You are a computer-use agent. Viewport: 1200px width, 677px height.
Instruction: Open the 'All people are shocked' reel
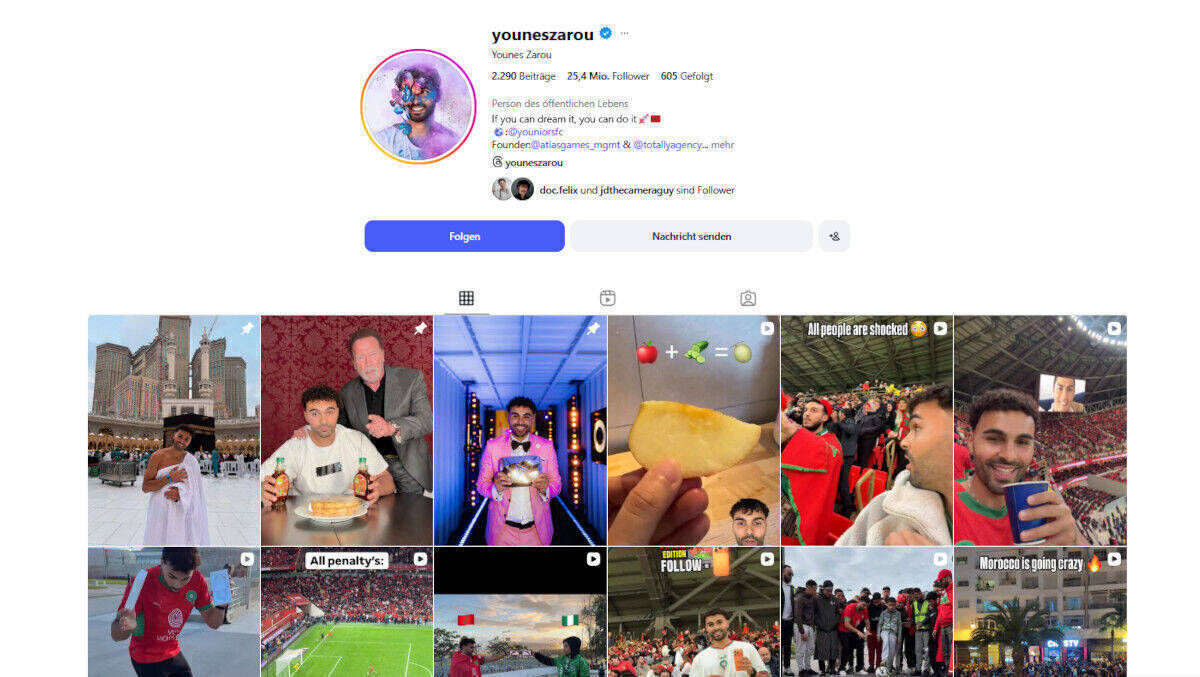(x=865, y=430)
